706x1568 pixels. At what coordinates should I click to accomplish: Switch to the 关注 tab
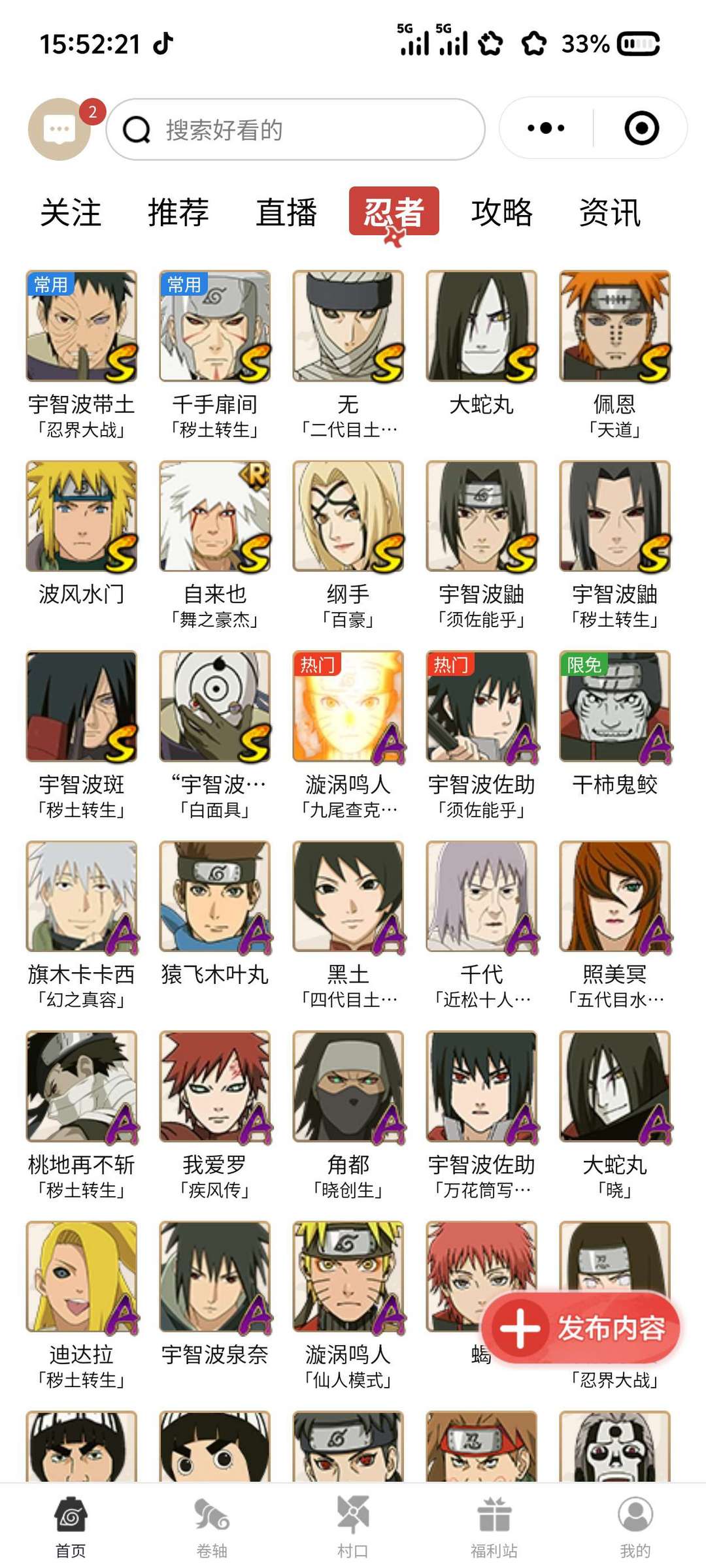(71, 212)
